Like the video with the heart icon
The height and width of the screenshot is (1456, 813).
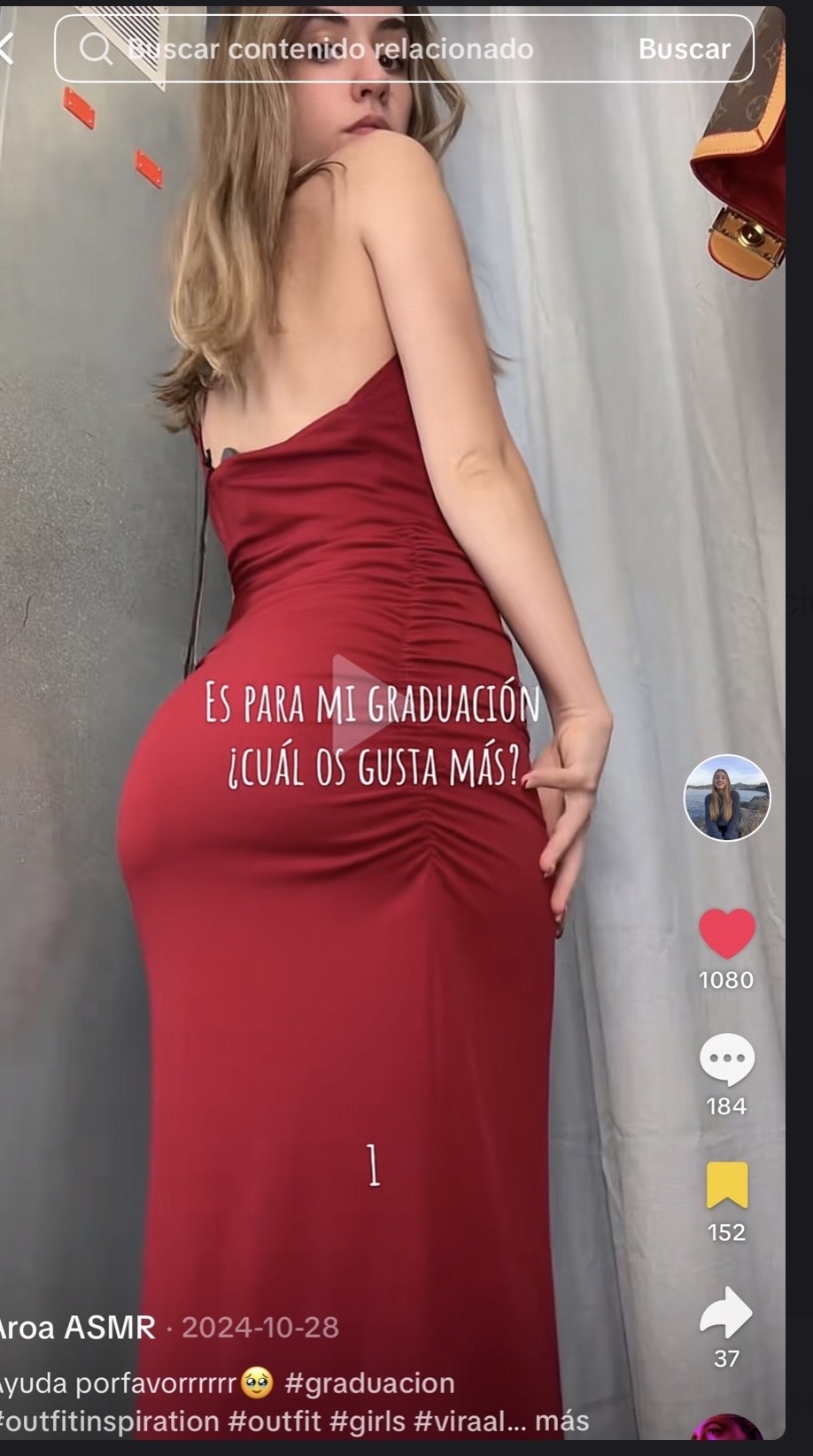coord(726,934)
